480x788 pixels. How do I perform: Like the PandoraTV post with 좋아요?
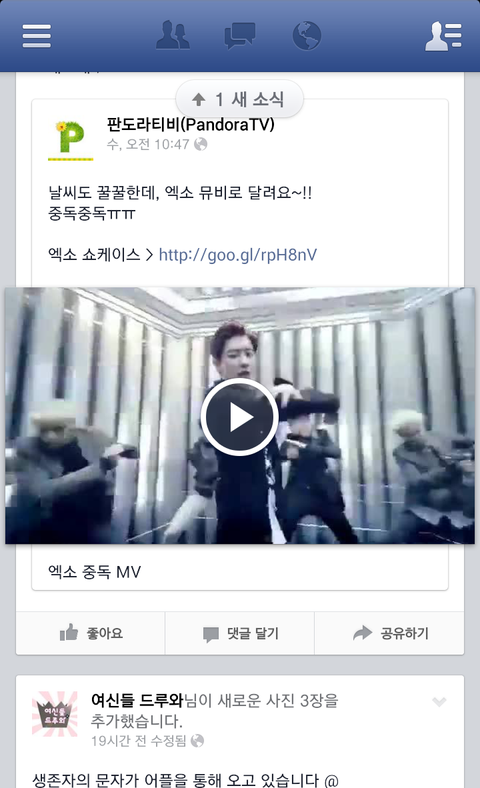(90, 633)
